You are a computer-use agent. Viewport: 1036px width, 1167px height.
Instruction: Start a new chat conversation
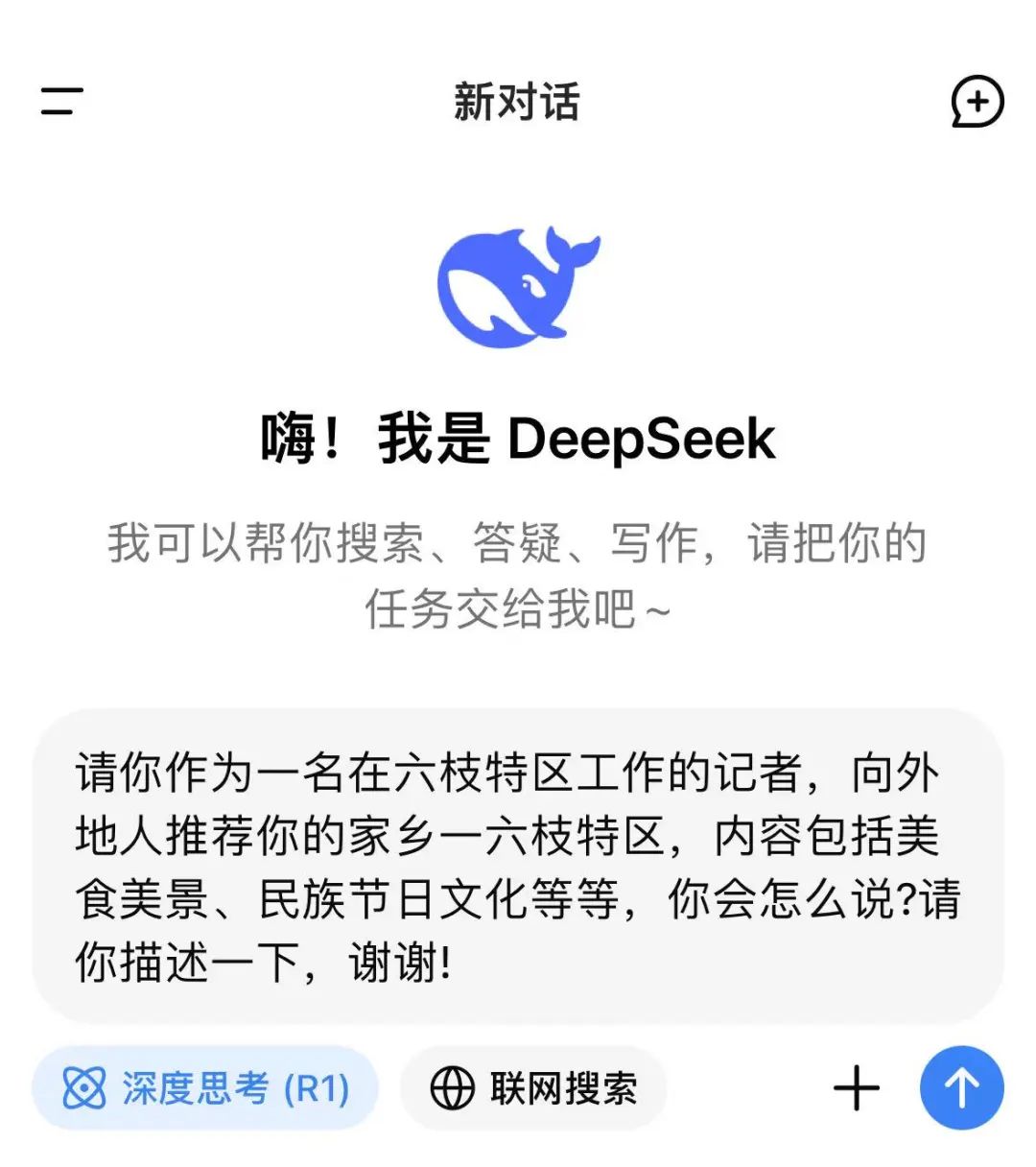pyautogui.click(x=977, y=103)
